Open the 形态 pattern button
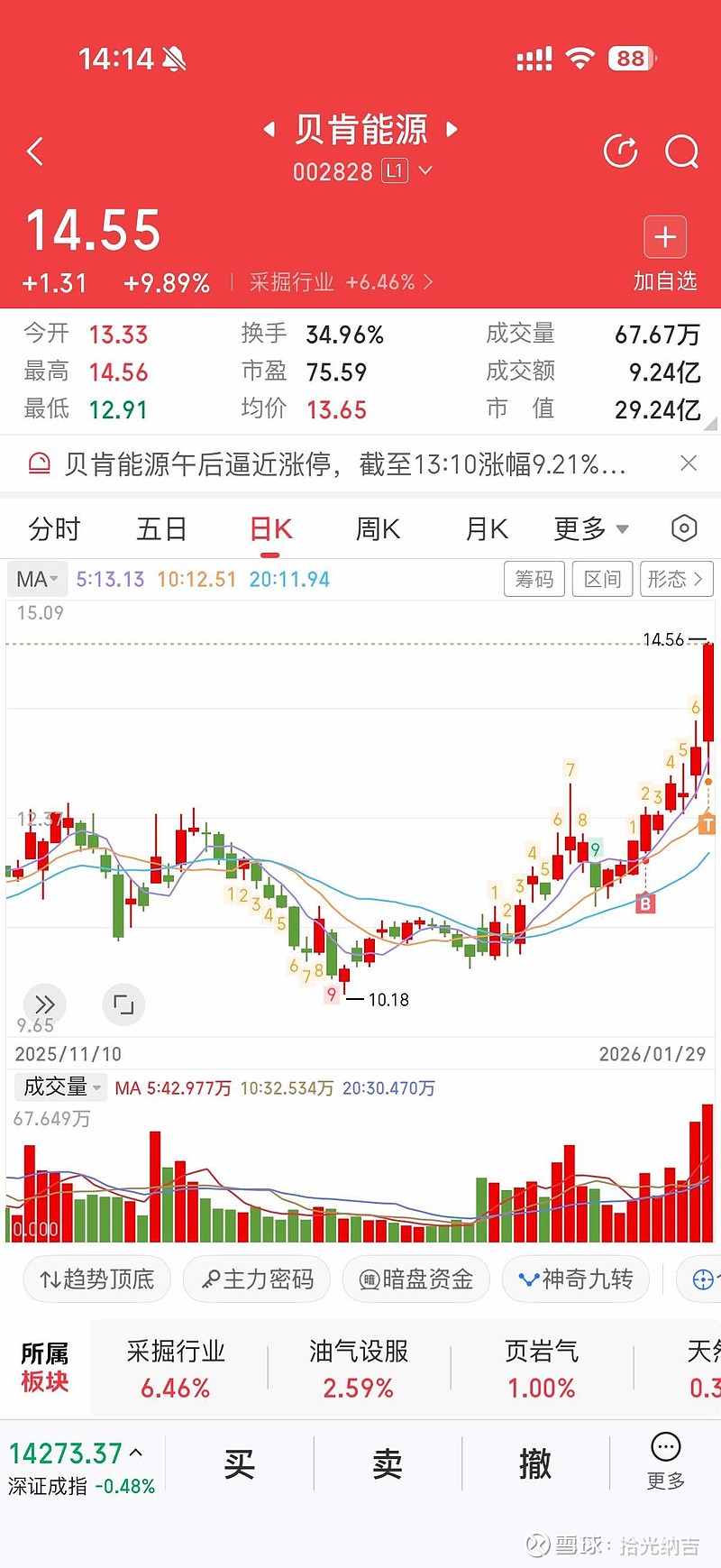 point(675,579)
